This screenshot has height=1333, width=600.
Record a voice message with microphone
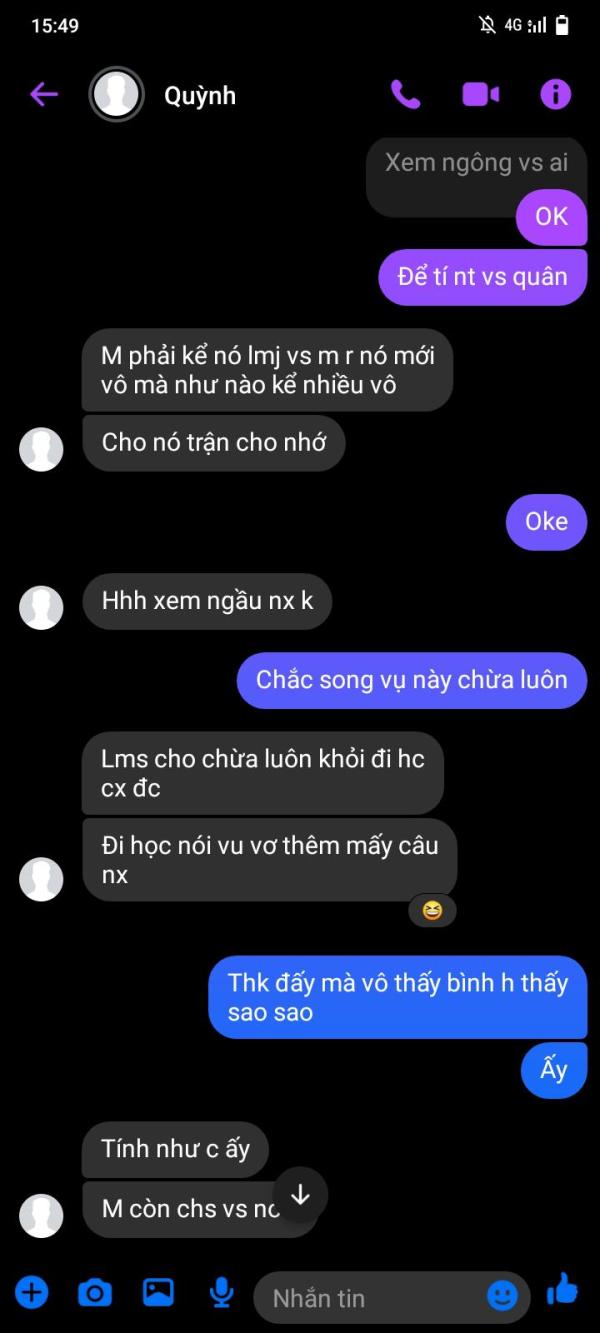[221, 1293]
